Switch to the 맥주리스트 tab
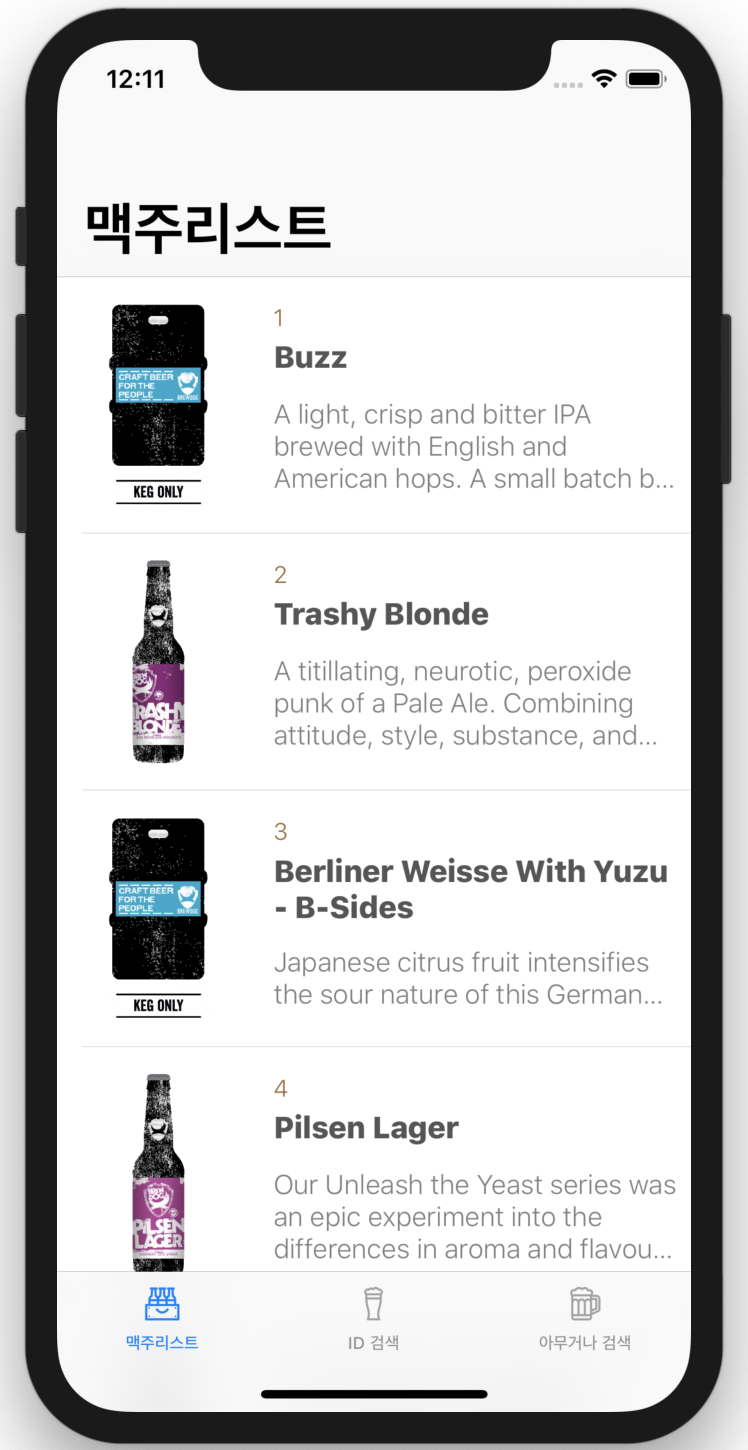The width and height of the screenshot is (748, 1450). [x=162, y=1320]
